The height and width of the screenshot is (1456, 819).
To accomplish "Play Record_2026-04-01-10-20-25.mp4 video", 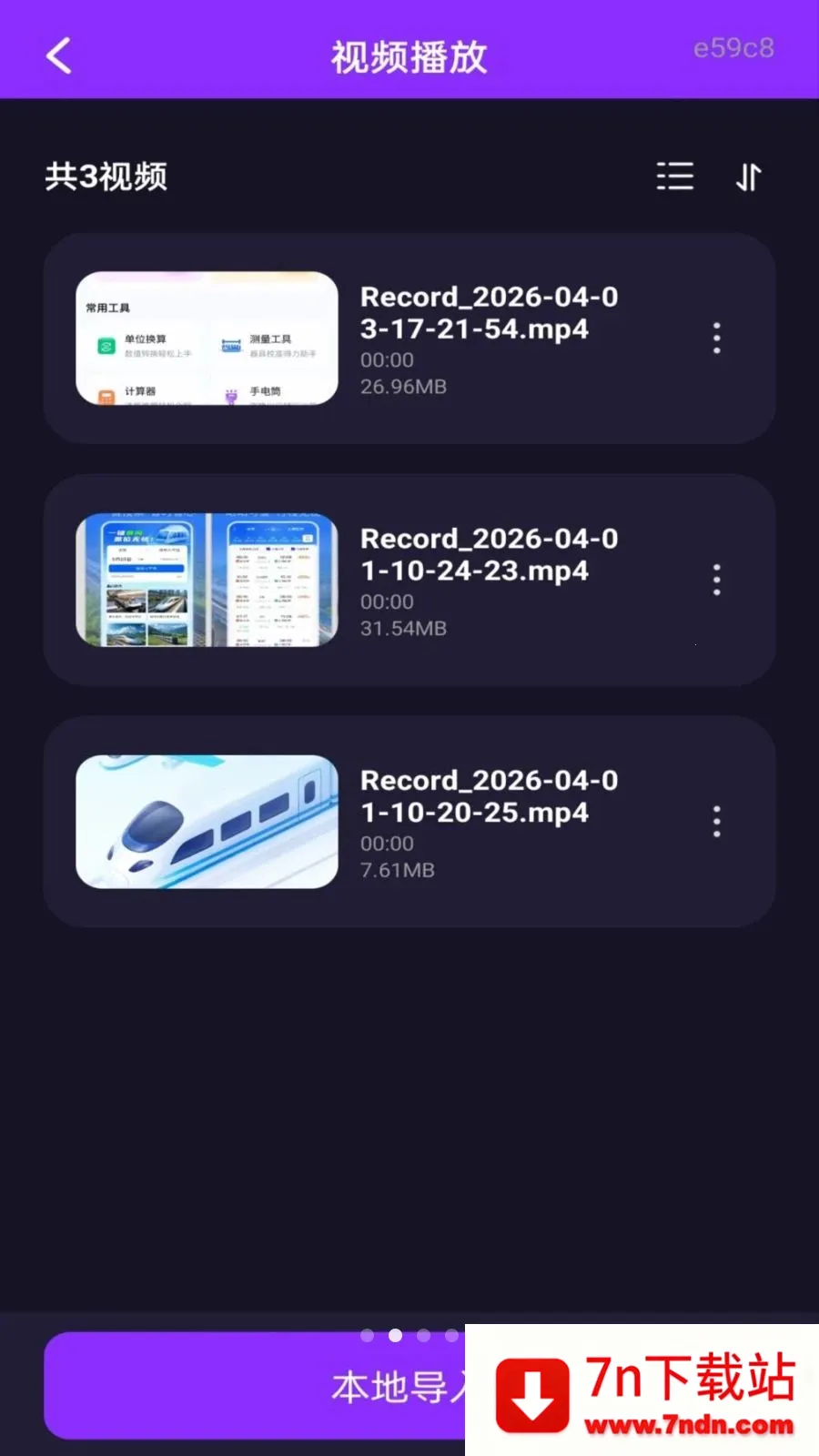I will (207, 822).
